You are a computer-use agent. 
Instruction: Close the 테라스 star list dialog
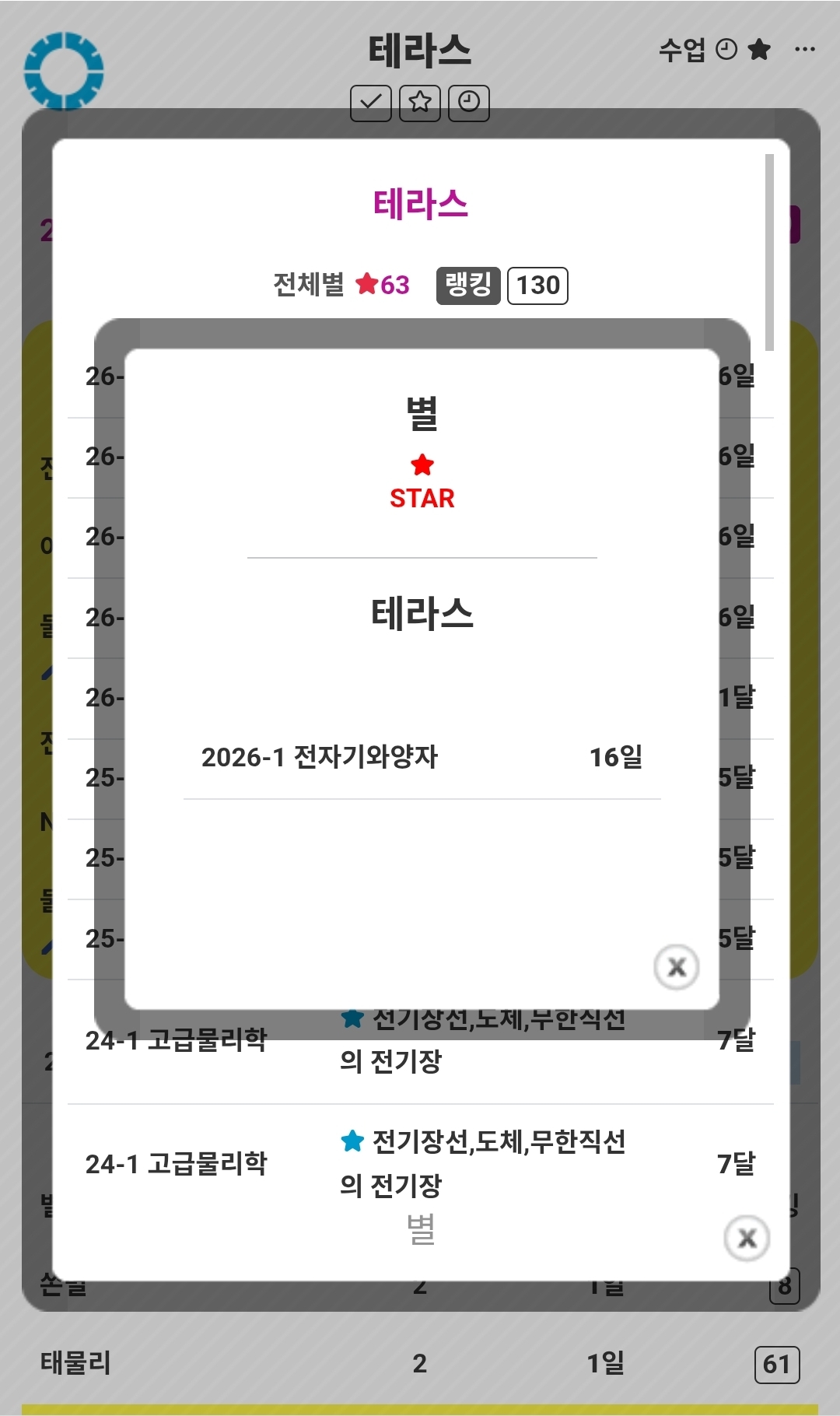click(x=746, y=1237)
